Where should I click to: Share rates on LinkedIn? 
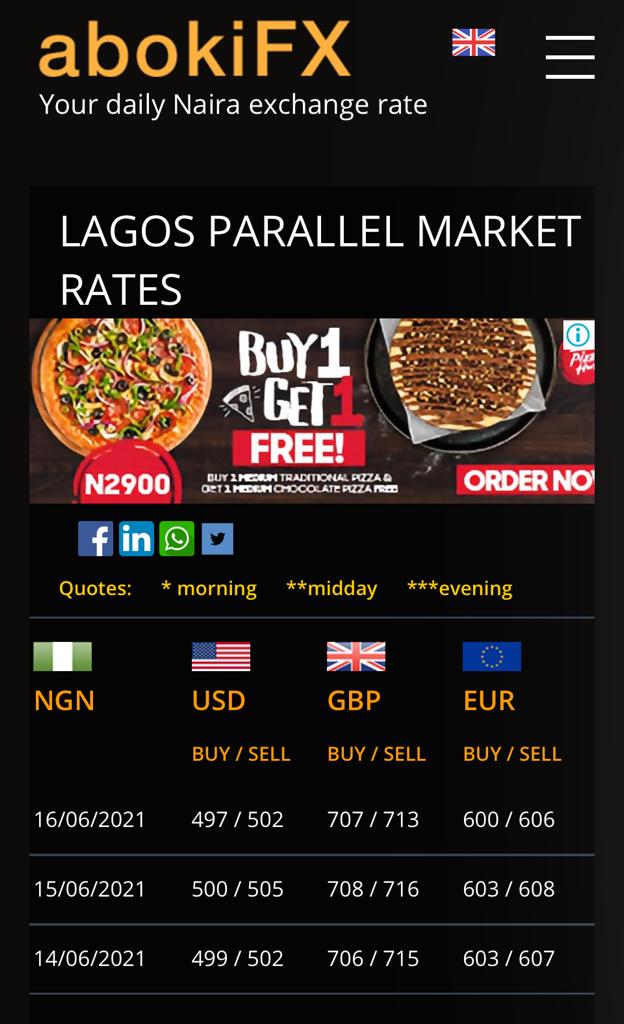tap(136, 539)
